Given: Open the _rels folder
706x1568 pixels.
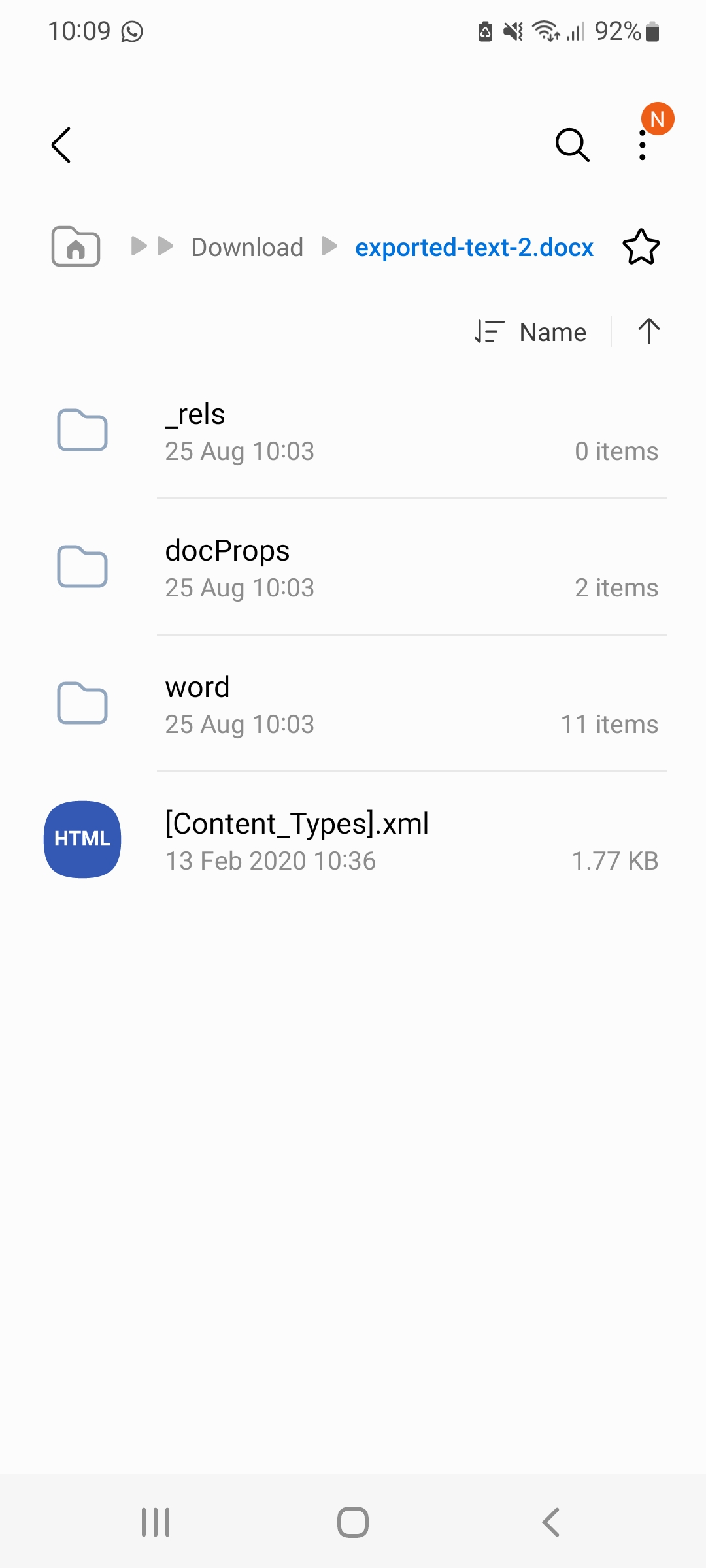Looking at the screenshot, I should 353,431.
